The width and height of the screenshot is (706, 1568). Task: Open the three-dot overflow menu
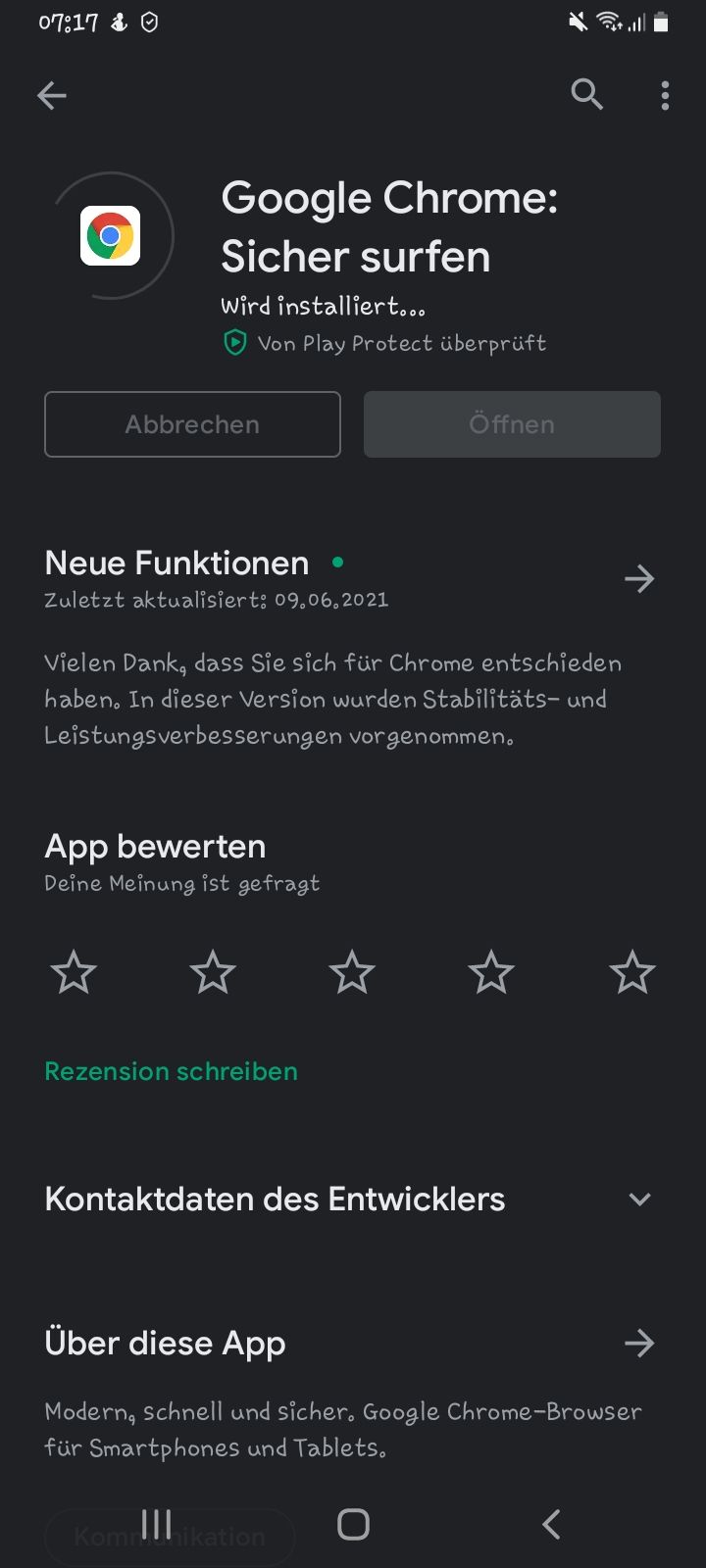(x=665, y=95)
